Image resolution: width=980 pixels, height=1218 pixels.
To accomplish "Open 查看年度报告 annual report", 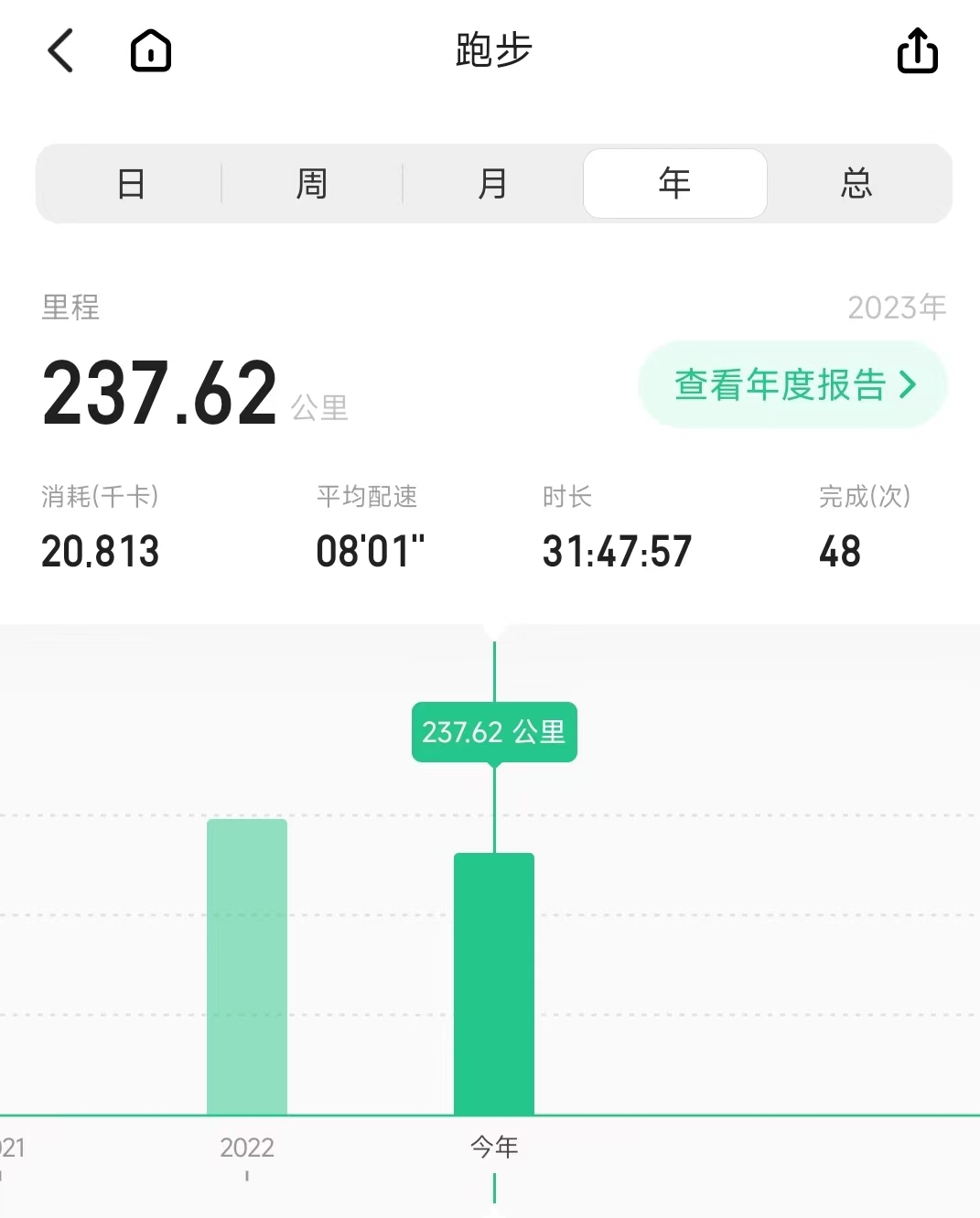I will point(792,385).
